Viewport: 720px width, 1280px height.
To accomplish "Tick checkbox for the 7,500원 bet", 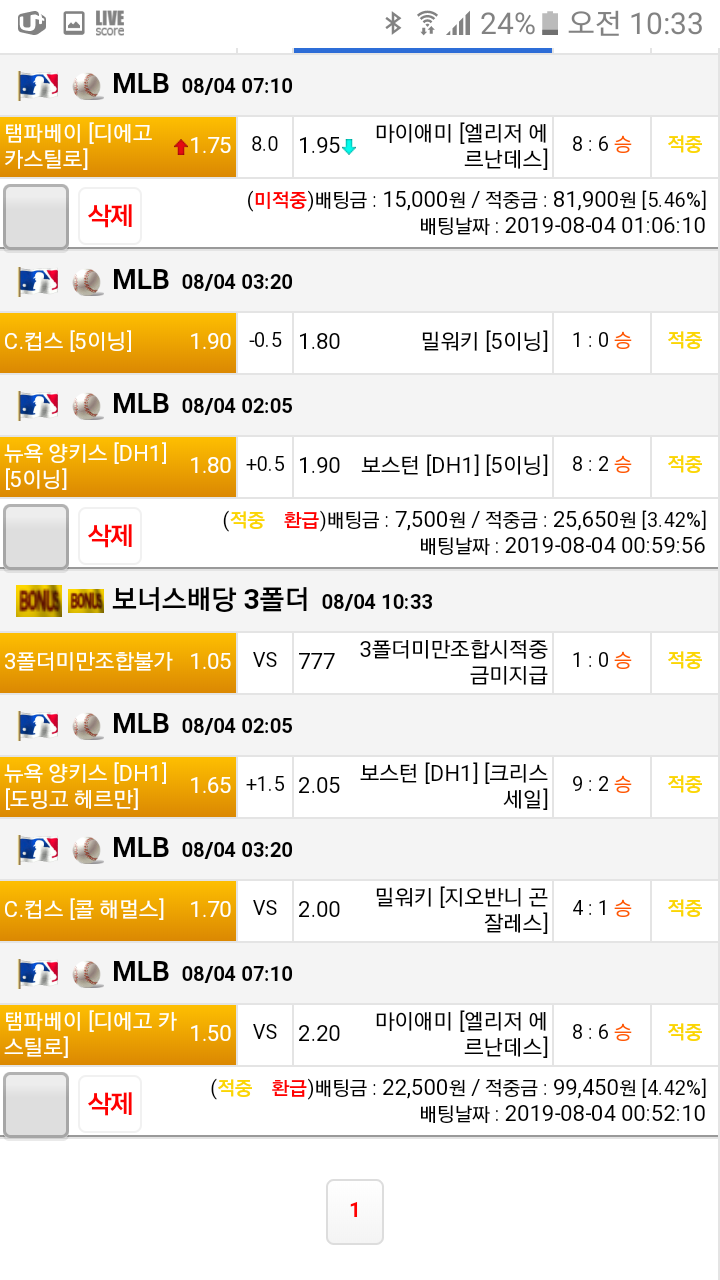I will pyautogui.click(x=36, y=537).
